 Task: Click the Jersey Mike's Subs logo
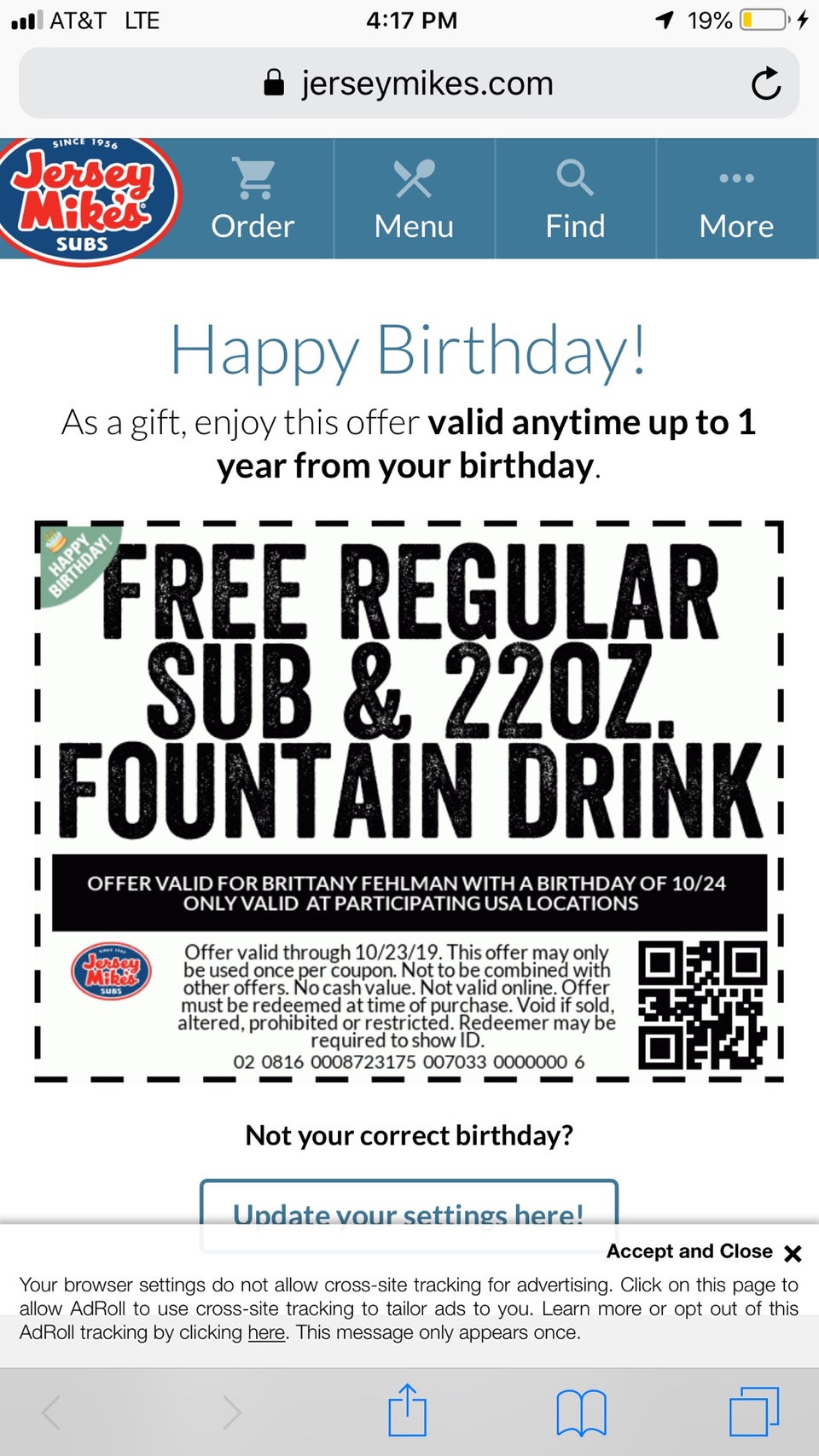click(x=89, y=198)
